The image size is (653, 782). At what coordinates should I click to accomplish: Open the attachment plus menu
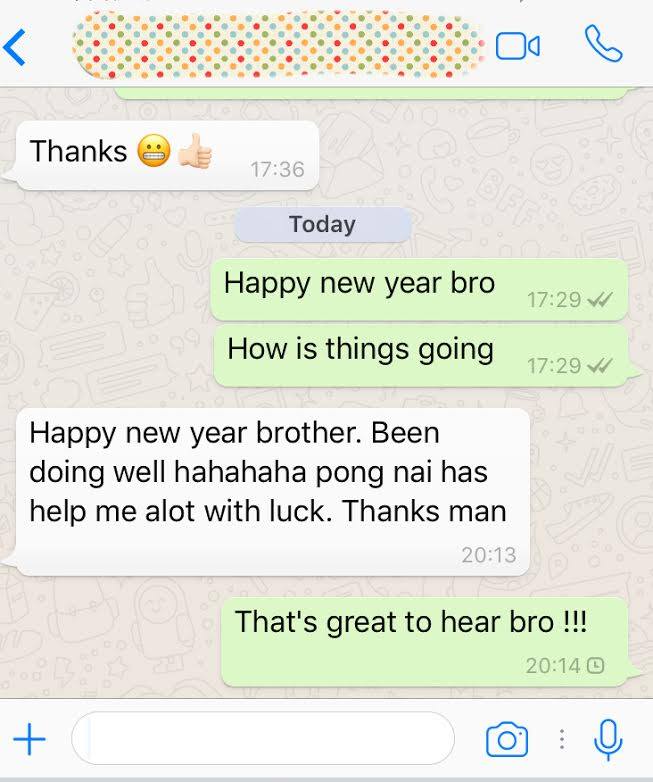30,740
